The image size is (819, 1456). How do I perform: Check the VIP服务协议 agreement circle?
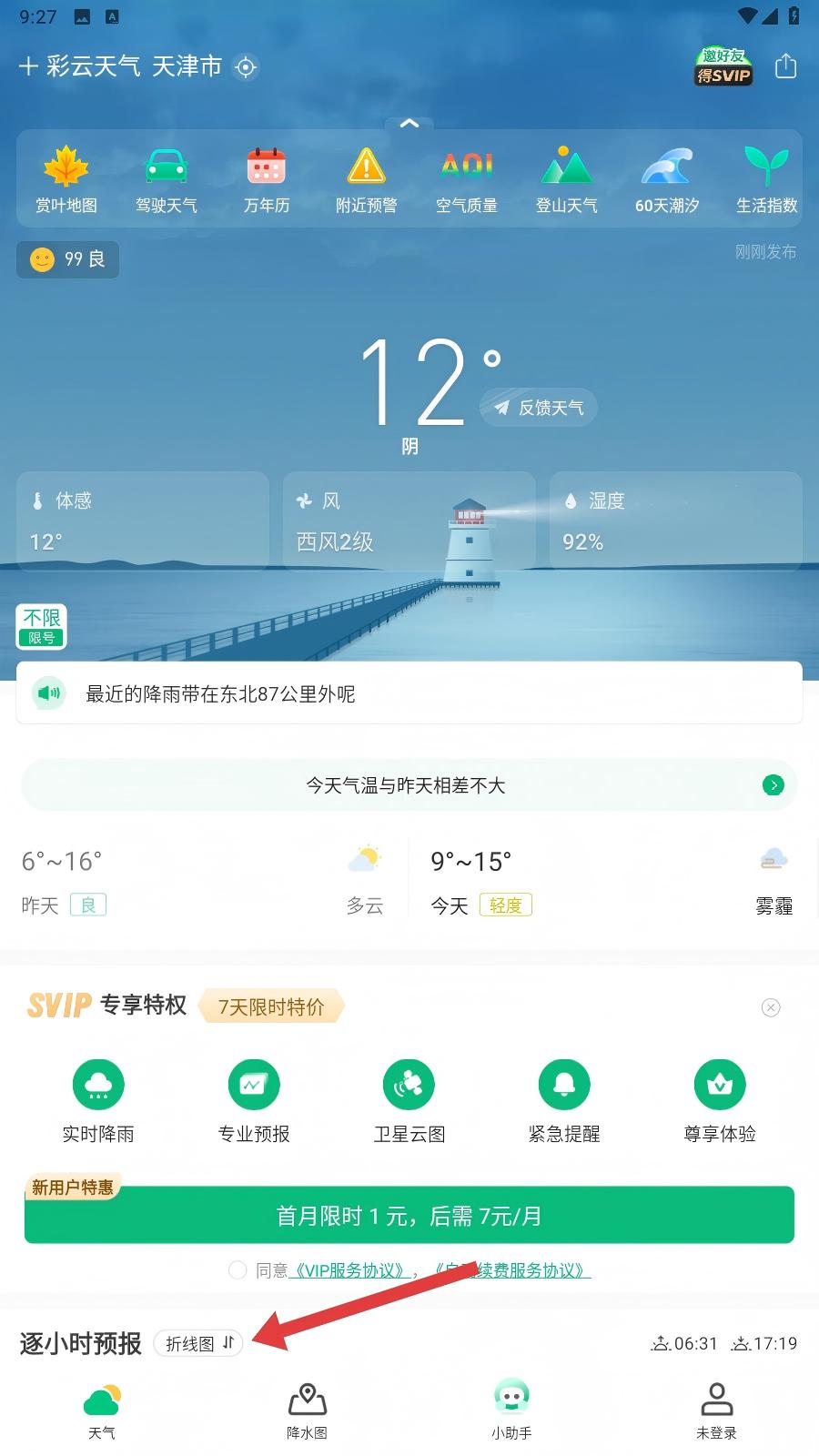(x=238, y=1270)
